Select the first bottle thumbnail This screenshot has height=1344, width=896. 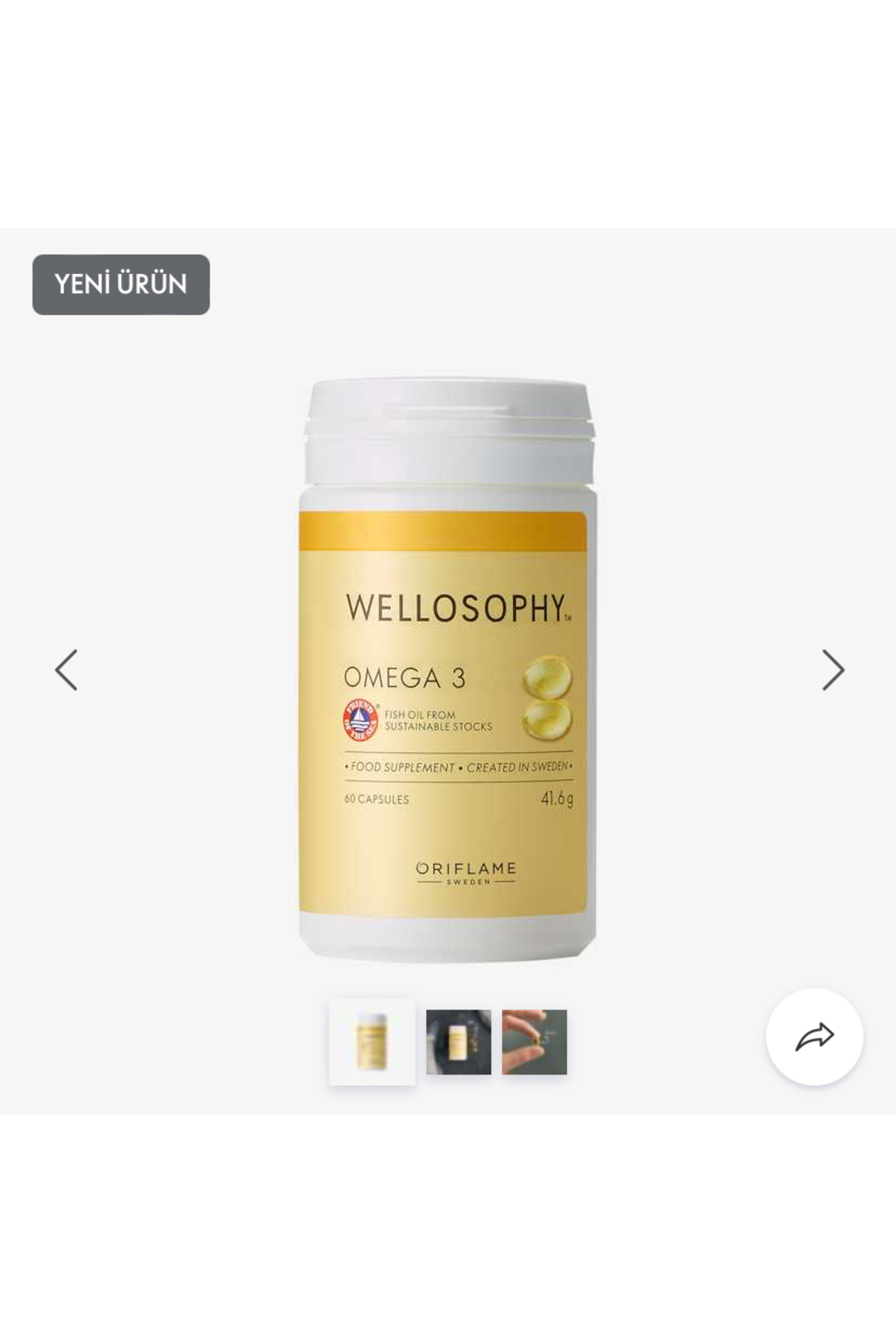pos(372,1042)
